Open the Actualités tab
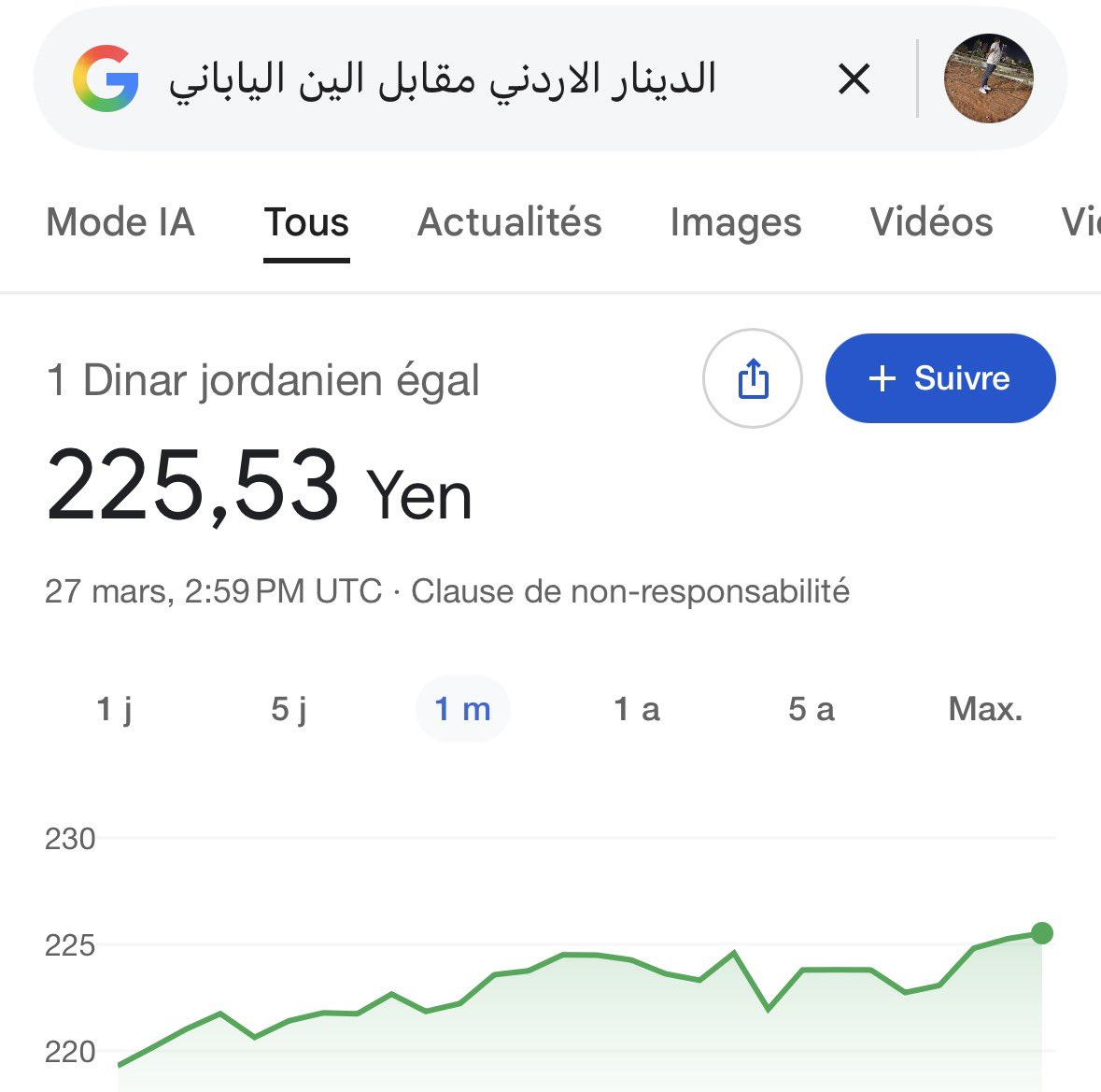The image size is (1101, 1092). coord(509,222)
